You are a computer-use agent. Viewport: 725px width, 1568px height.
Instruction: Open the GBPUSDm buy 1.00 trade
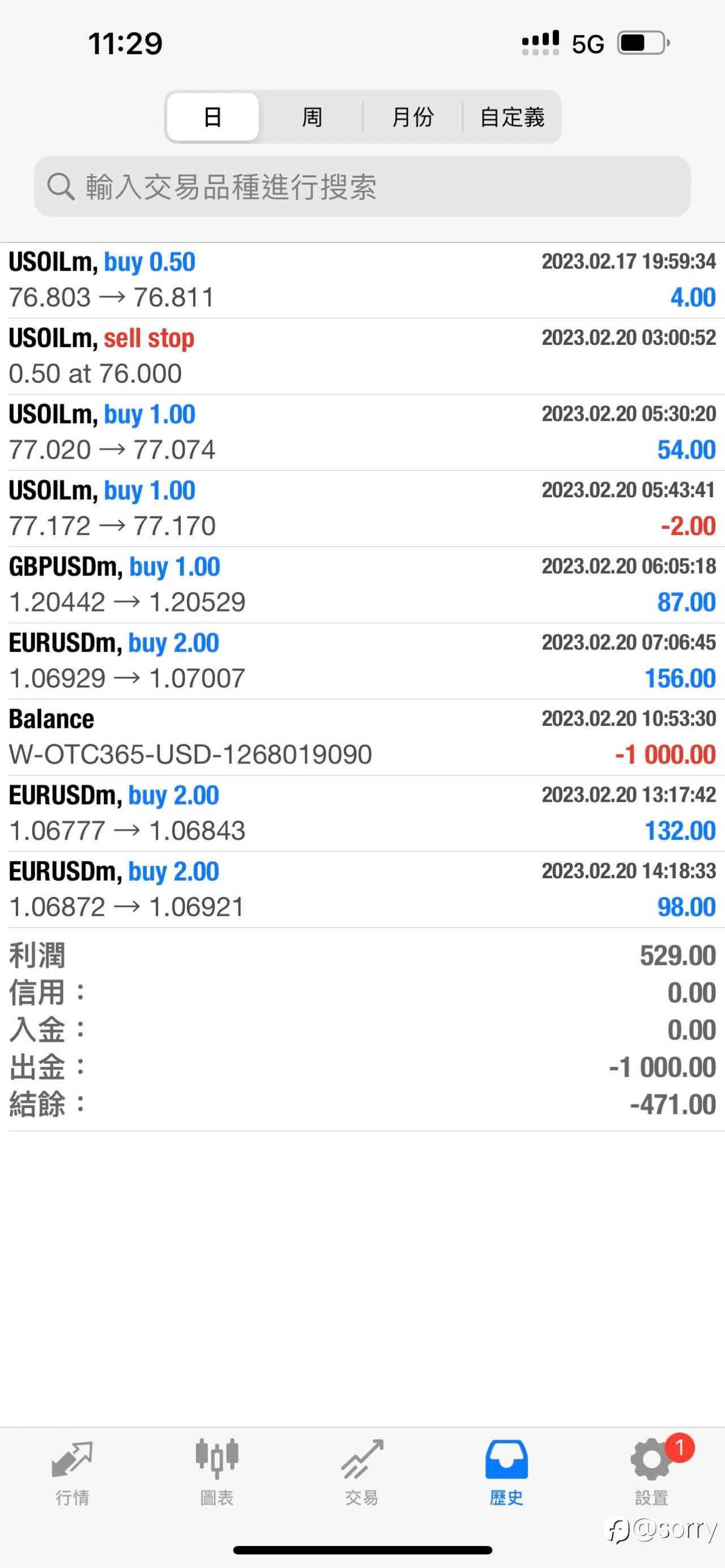click(362, 584)
